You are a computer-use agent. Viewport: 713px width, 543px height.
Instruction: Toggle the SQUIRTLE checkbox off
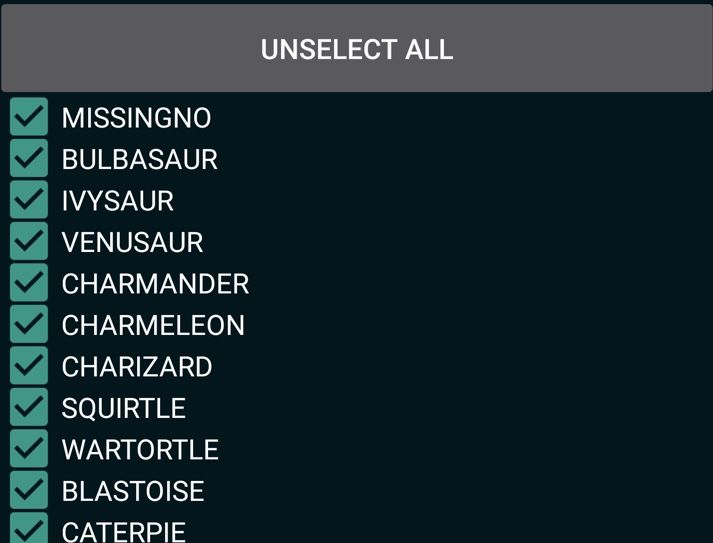[29, 407]
